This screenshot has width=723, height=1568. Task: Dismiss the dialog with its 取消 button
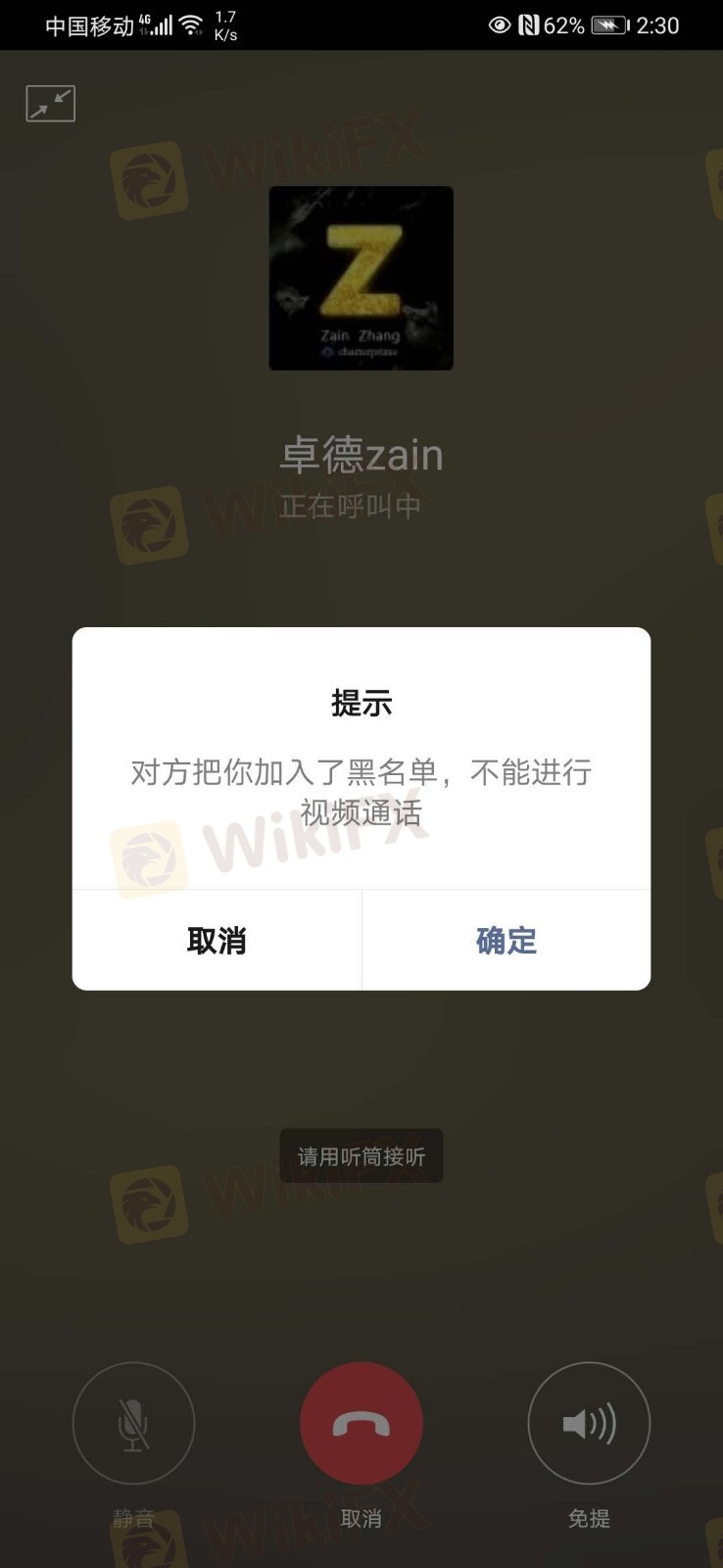(x=217, y=941)
